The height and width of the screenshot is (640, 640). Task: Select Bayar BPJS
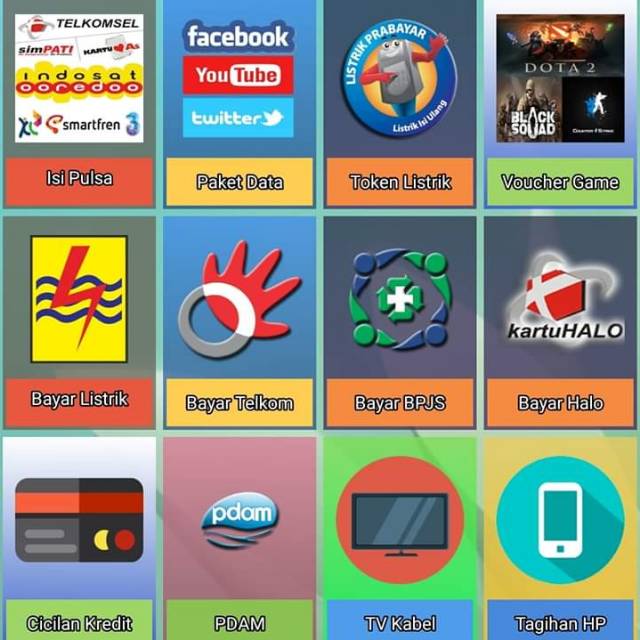(x=400, y=320)
